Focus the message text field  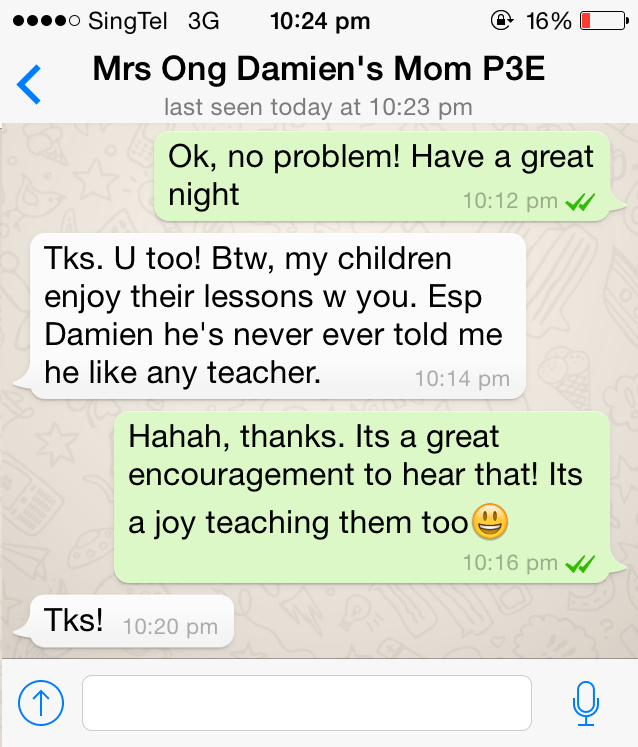point(306,703)
